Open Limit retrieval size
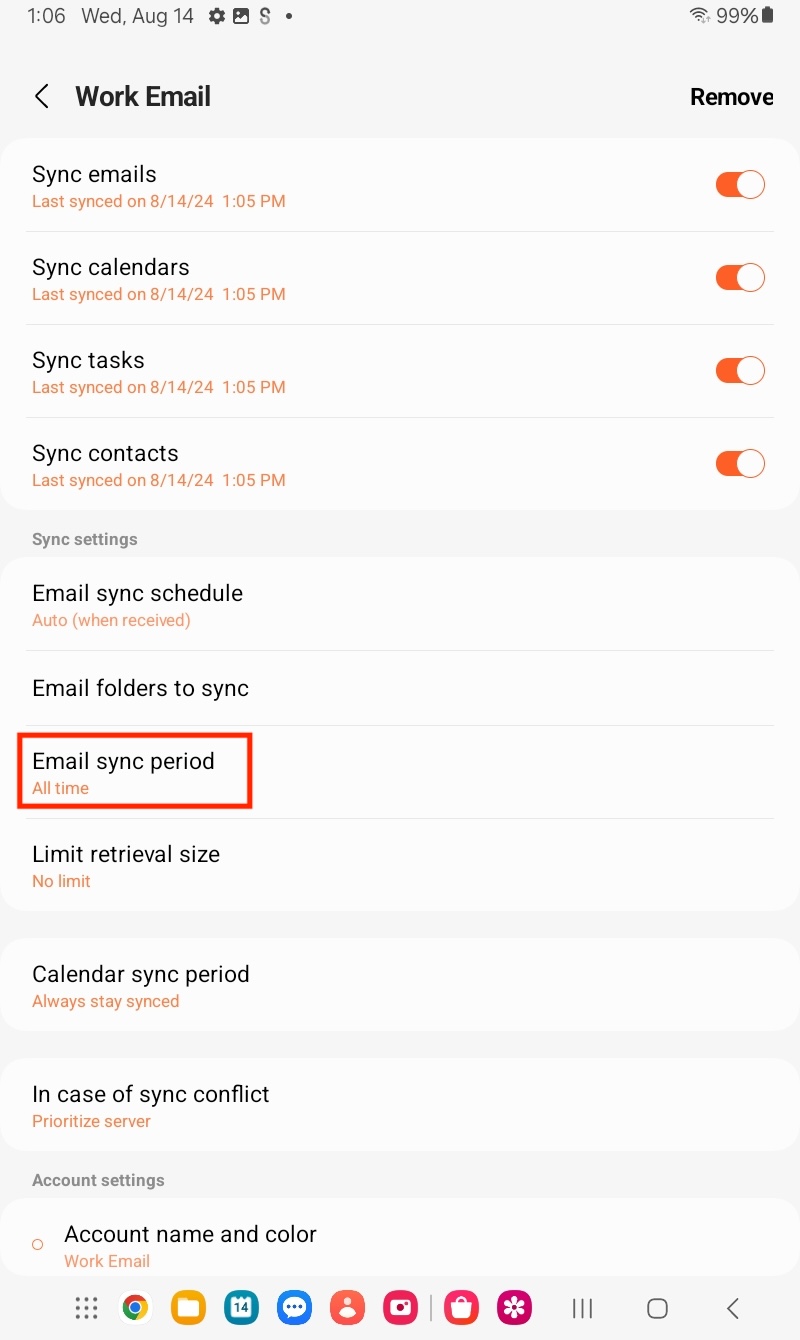Viewport: 800px width, 1340px height. click(x=400, y=865)
